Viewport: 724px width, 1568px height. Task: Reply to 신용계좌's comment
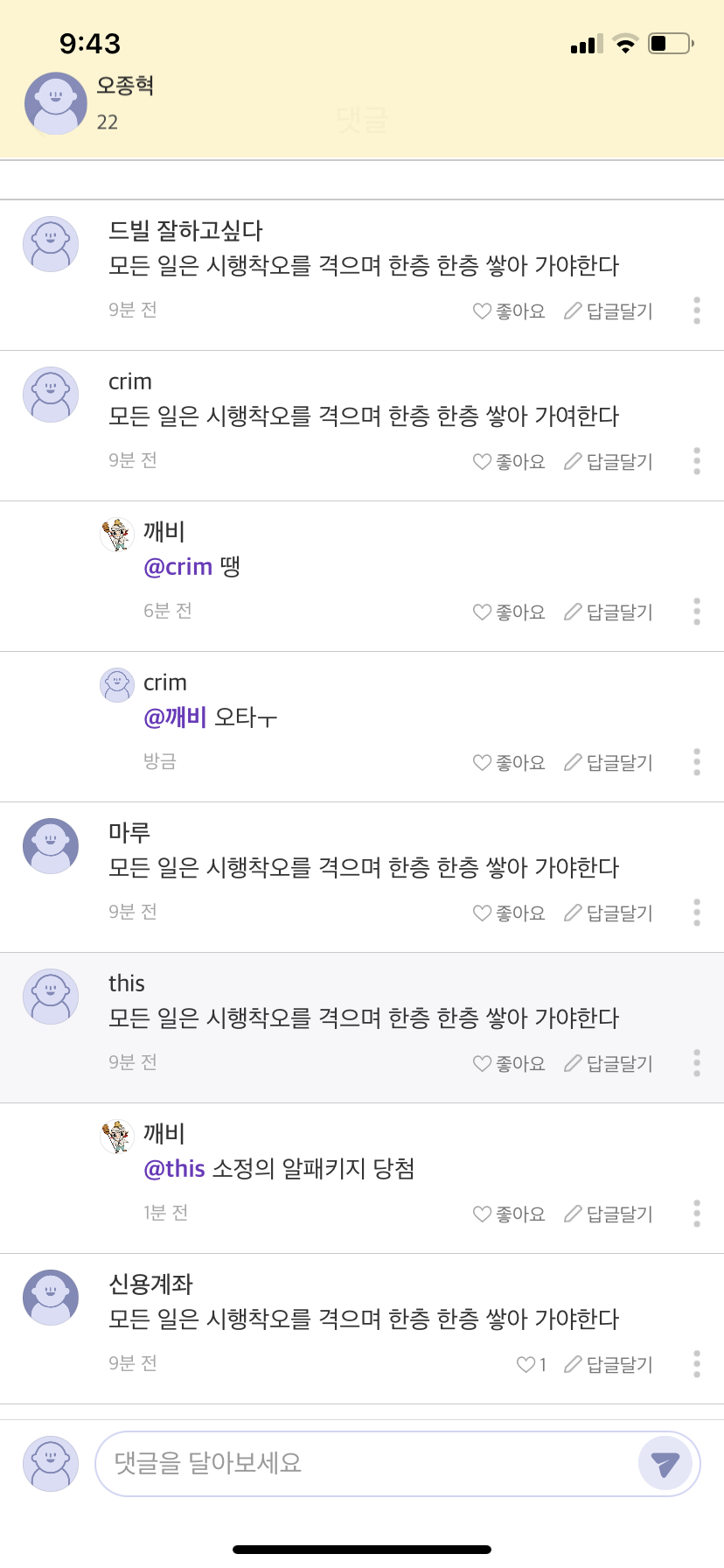coord(609,1364)
